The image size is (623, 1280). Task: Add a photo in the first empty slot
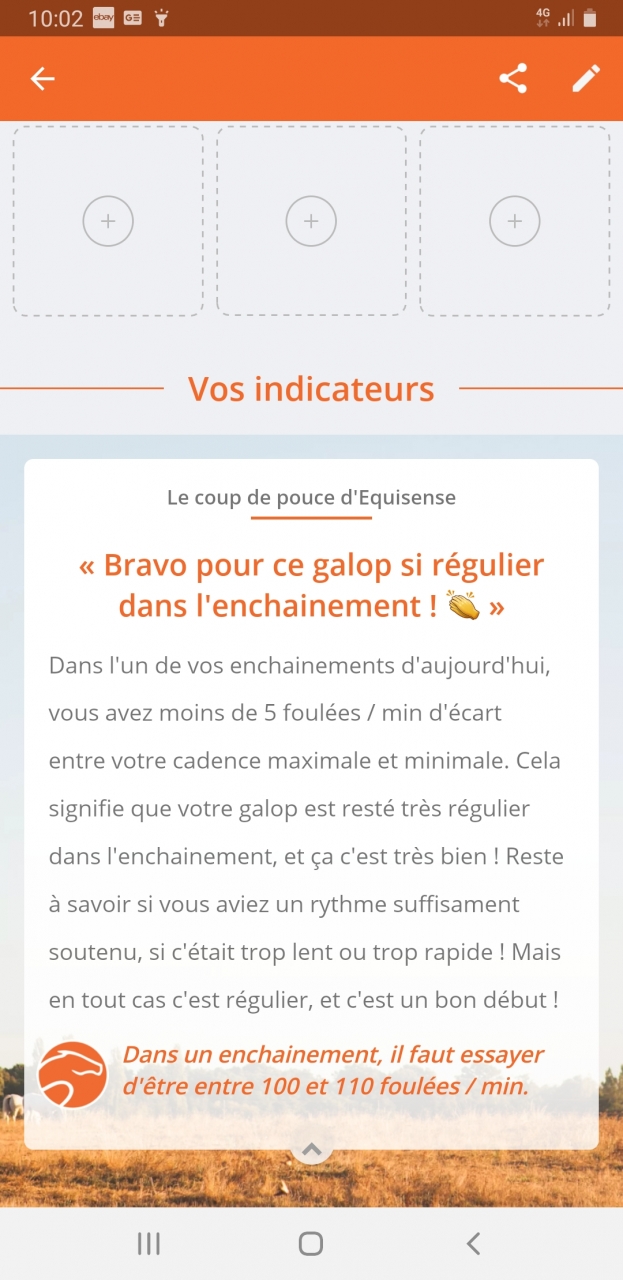(108, 221)
